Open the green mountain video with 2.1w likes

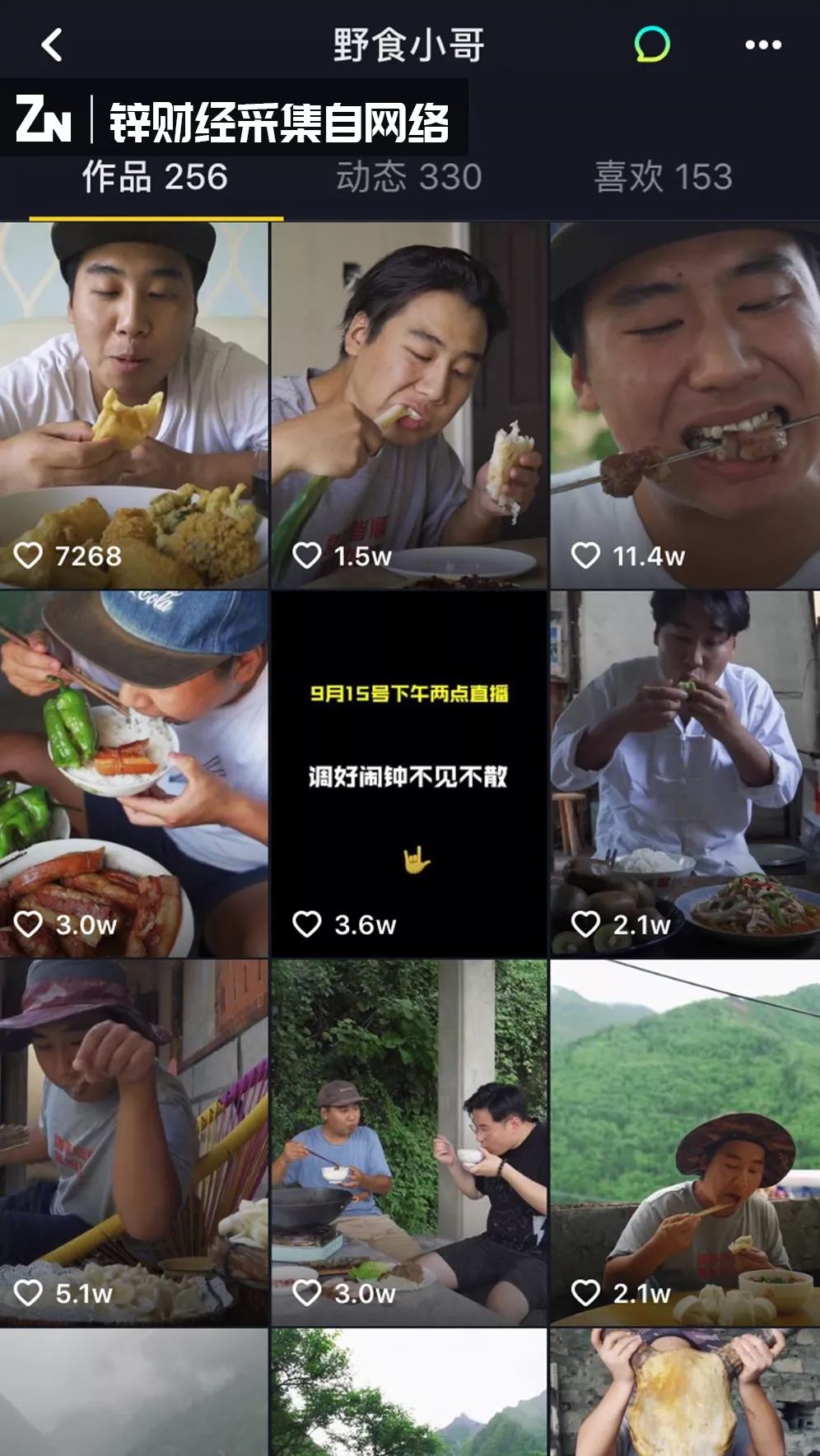tap(685, 1142)
